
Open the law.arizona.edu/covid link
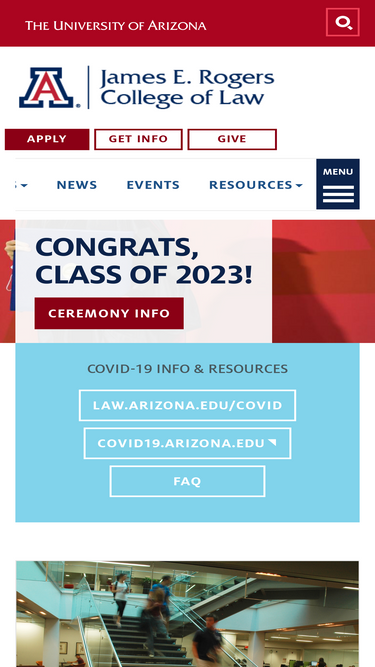click(188, 405)
